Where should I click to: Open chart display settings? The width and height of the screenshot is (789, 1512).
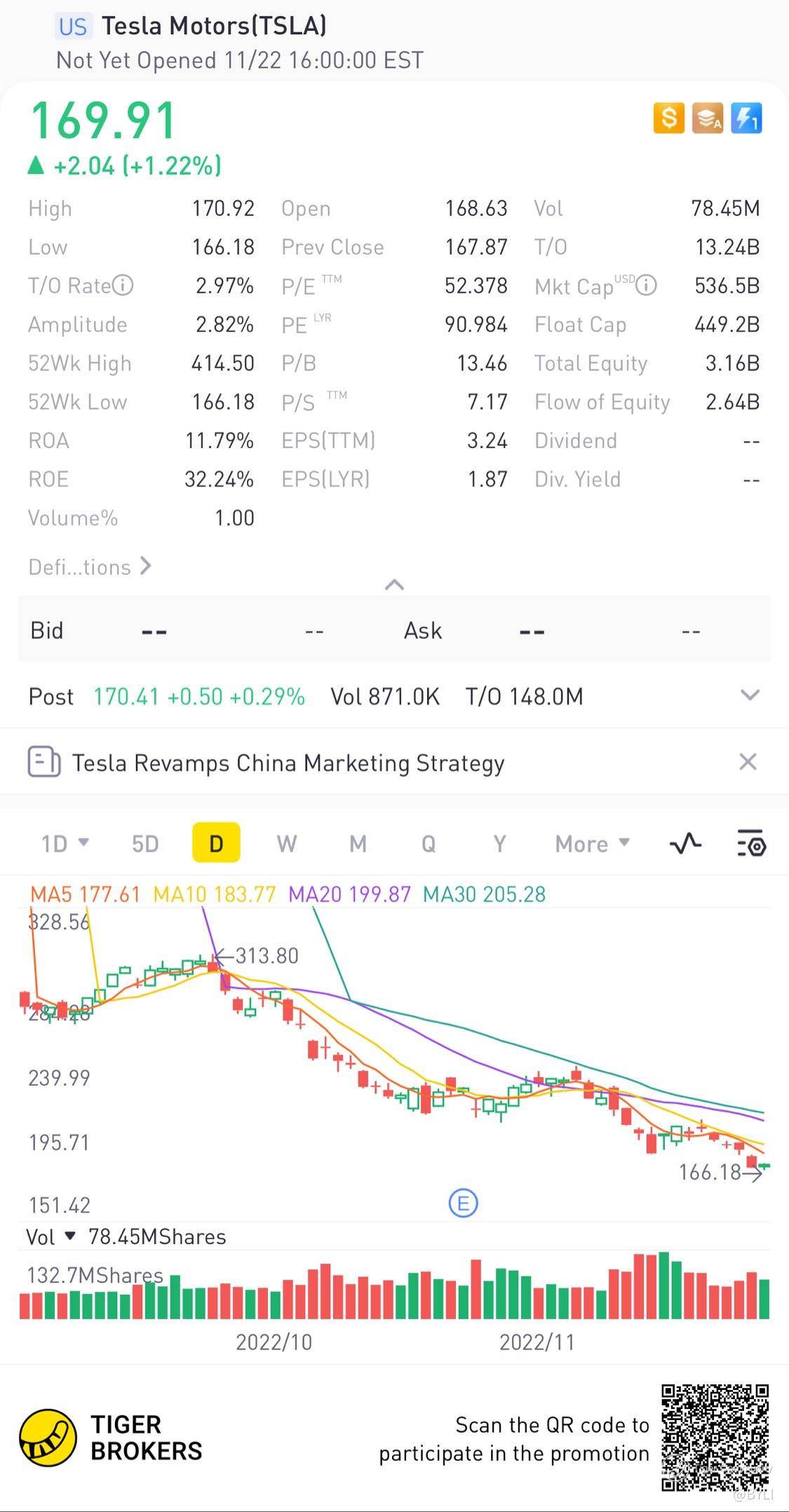tap(751, 843)
